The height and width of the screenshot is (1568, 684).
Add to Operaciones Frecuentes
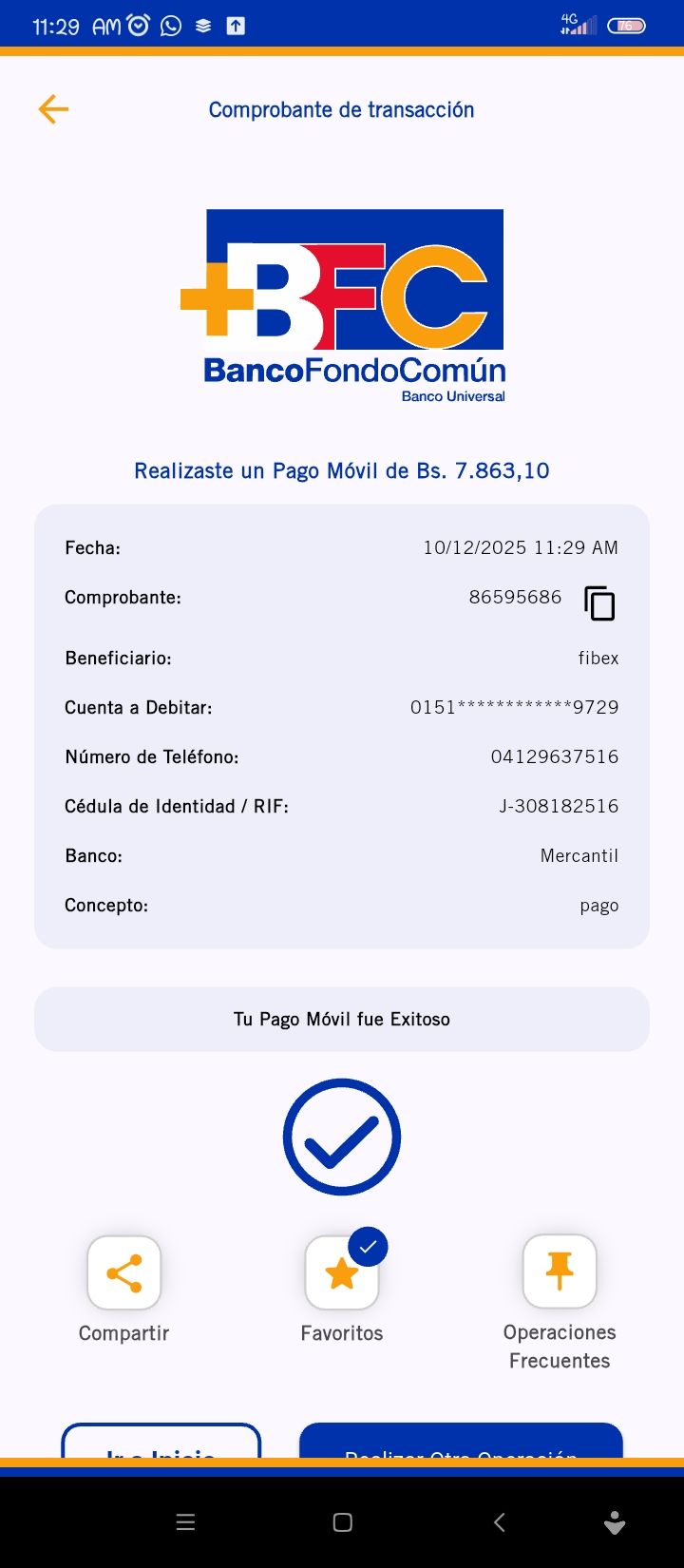[560, 1272]
